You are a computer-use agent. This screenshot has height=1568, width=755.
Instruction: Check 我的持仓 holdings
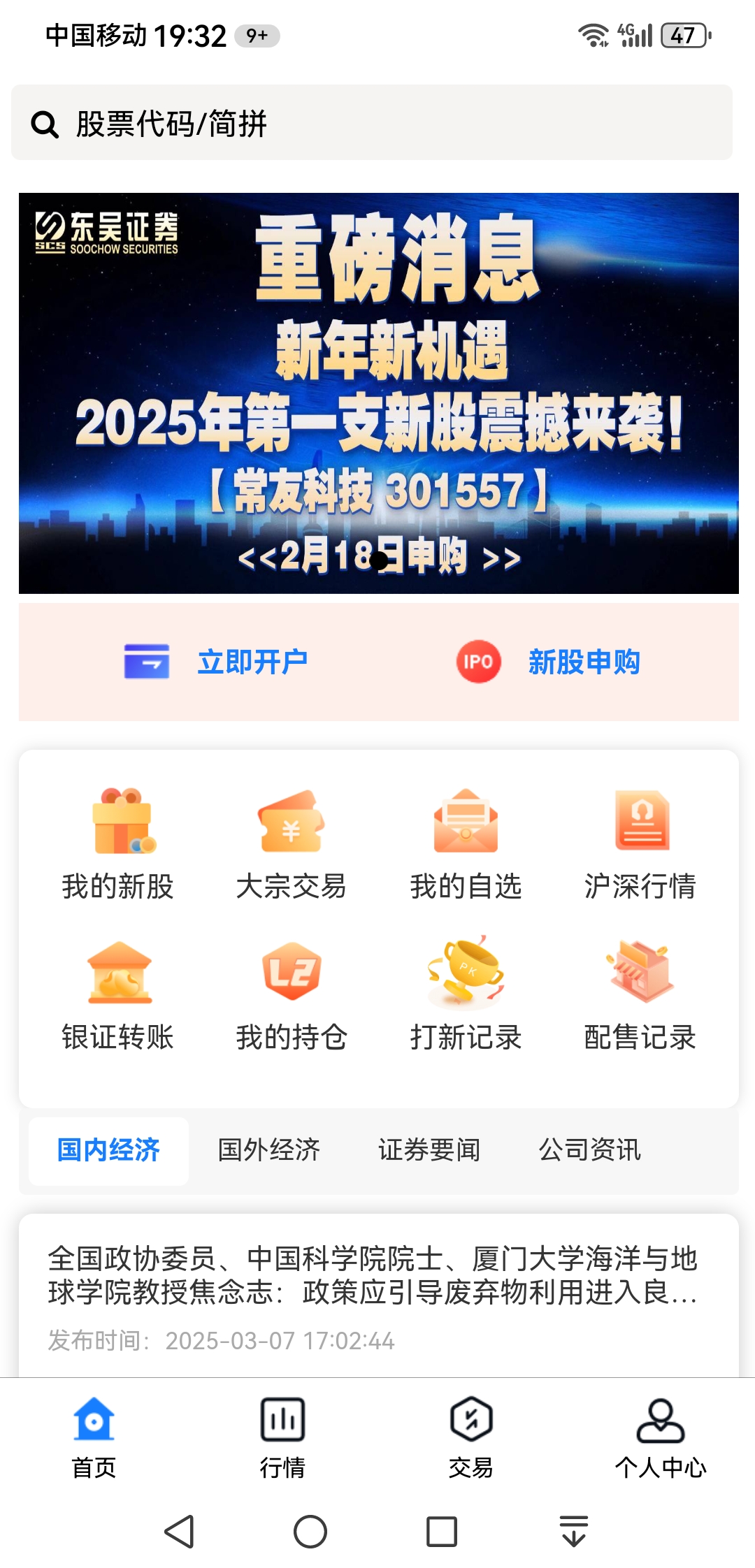pyautogui.click(x=291, y=995)
